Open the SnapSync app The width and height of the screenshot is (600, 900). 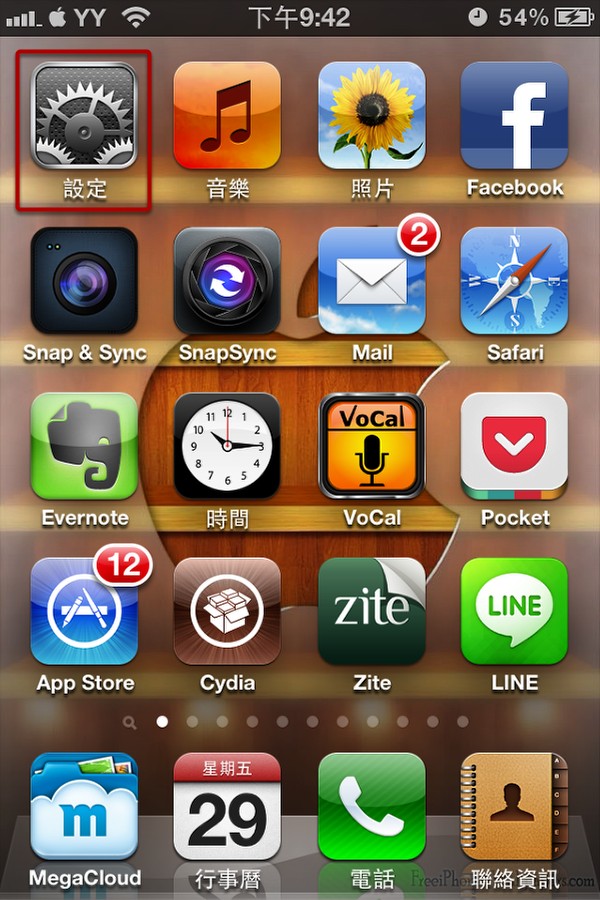point(227,281)
